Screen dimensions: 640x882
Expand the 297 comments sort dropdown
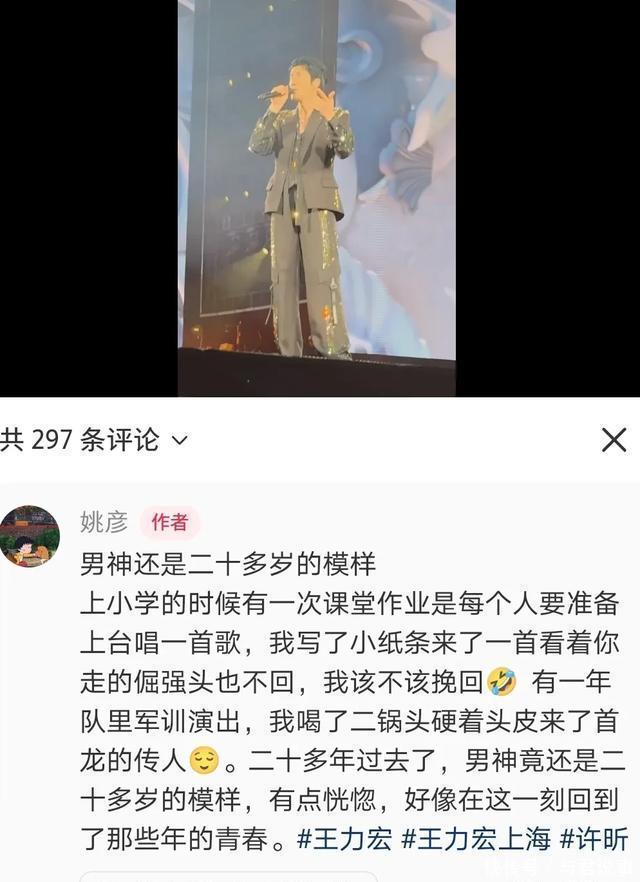pos(178,440)
